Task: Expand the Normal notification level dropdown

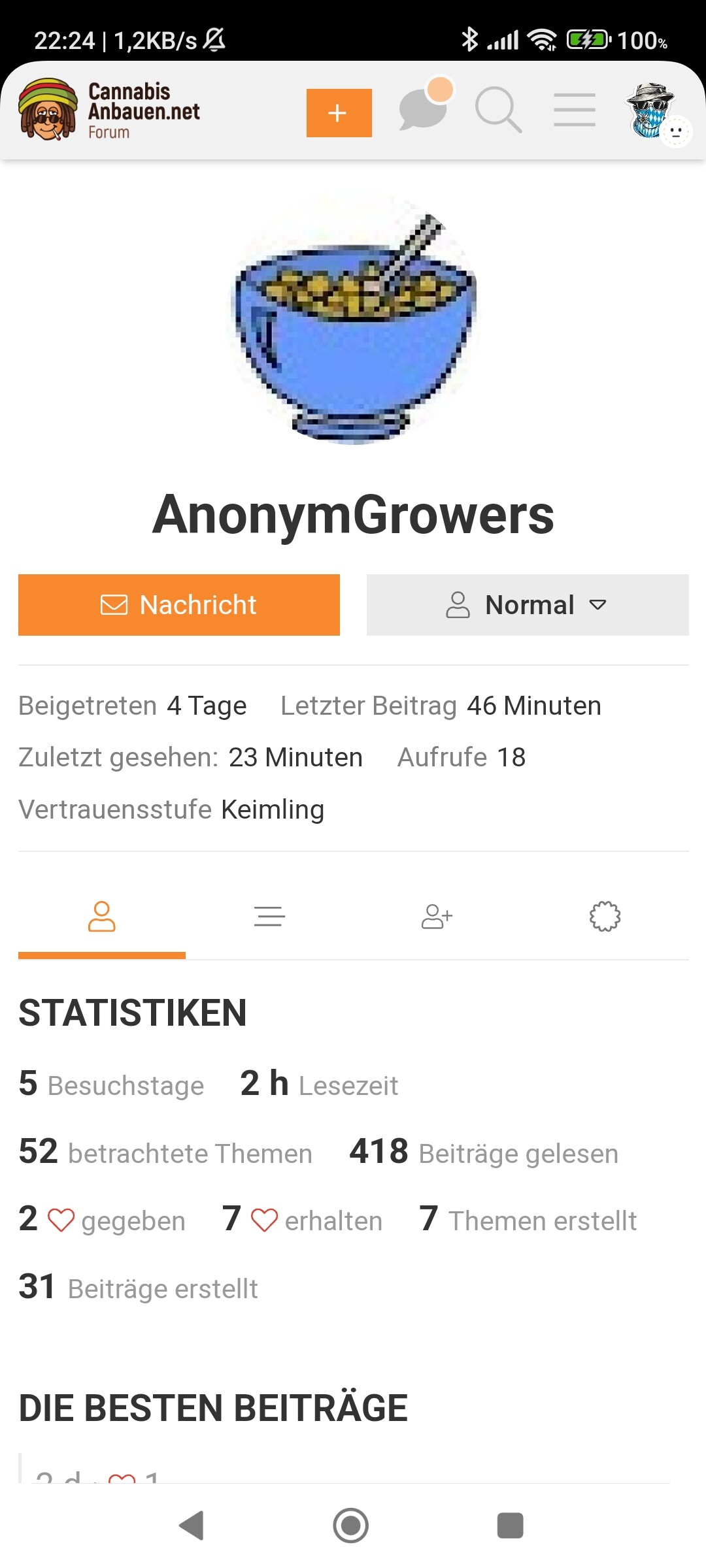Action: pos(528,605)
